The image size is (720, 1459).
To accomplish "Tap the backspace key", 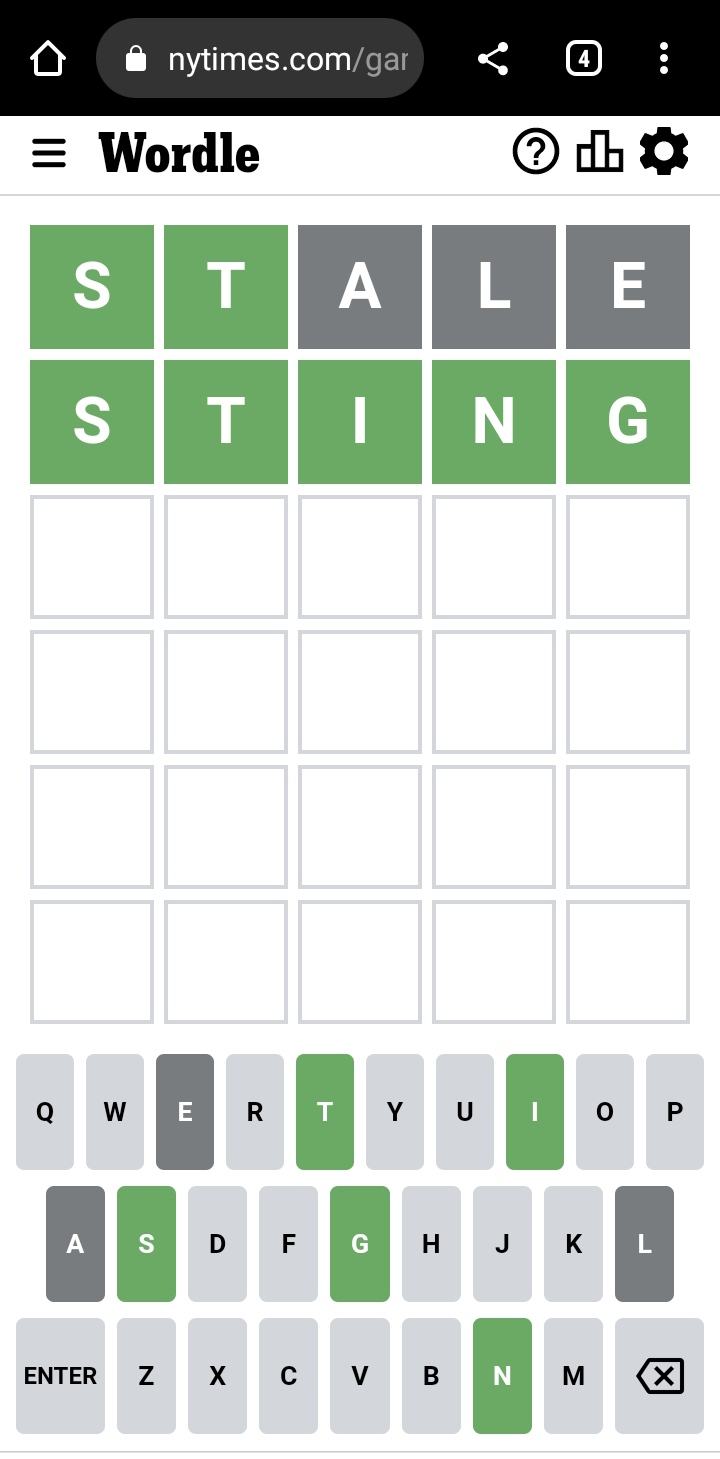I will 660,1376.
